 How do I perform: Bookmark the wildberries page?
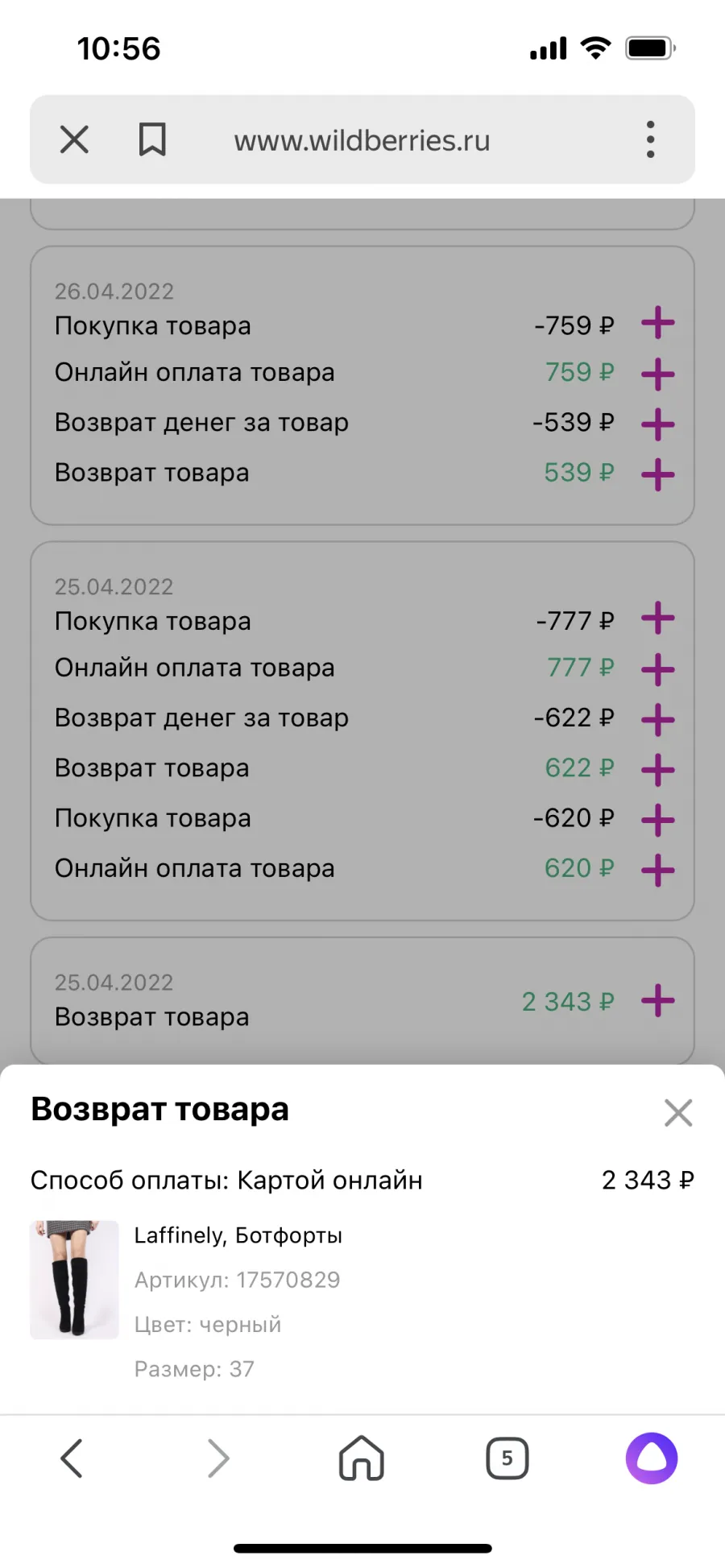pyautogui.click(x=152, y=139)
